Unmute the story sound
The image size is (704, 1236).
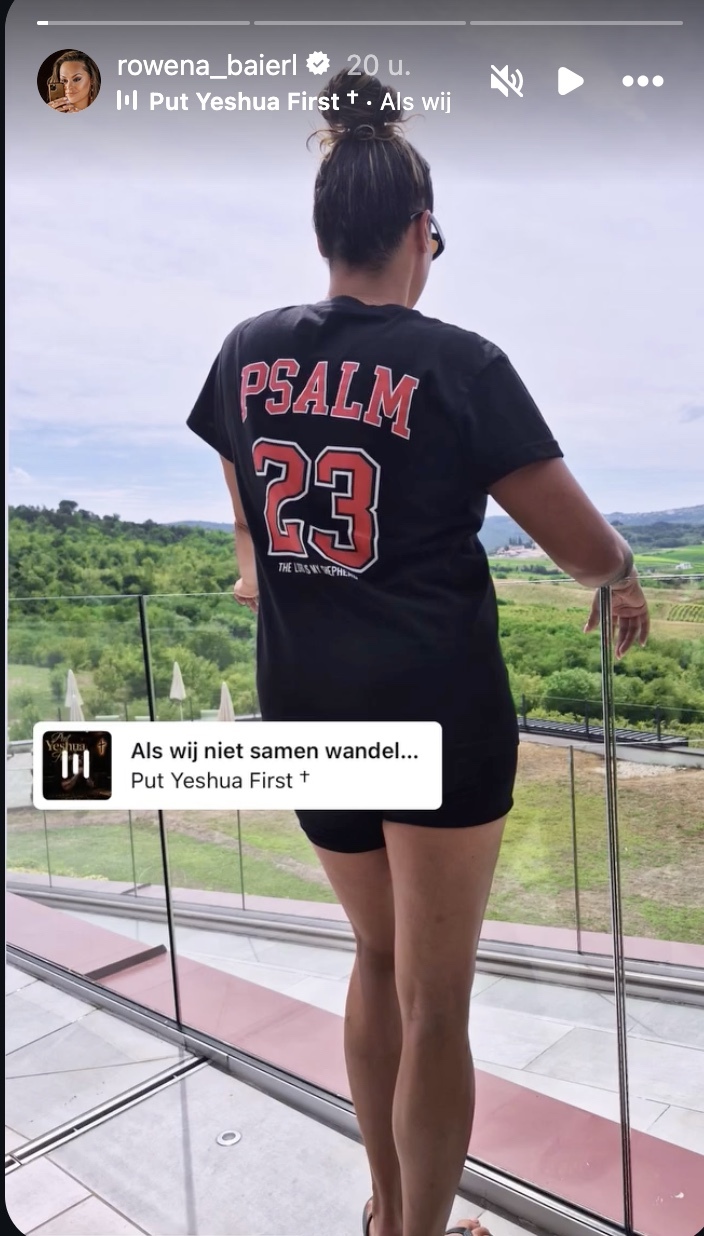[507, 81]
